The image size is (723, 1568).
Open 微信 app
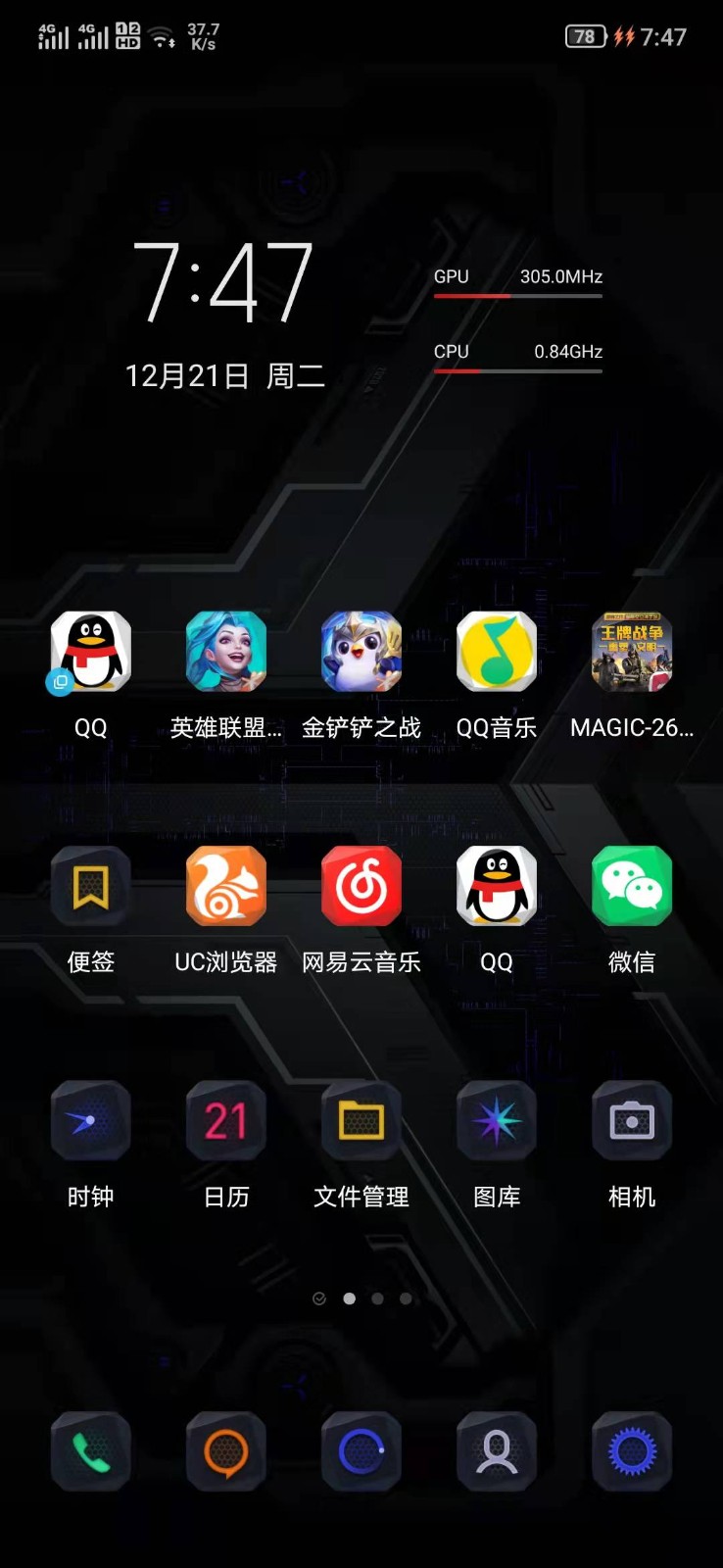(x=631, y=886)
